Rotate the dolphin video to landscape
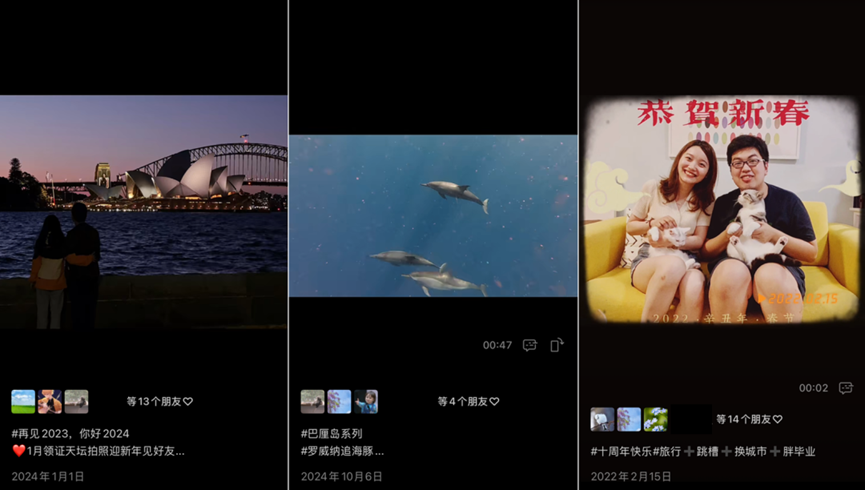The width and height of the screenshot is (865, 490). coord(557,345)
